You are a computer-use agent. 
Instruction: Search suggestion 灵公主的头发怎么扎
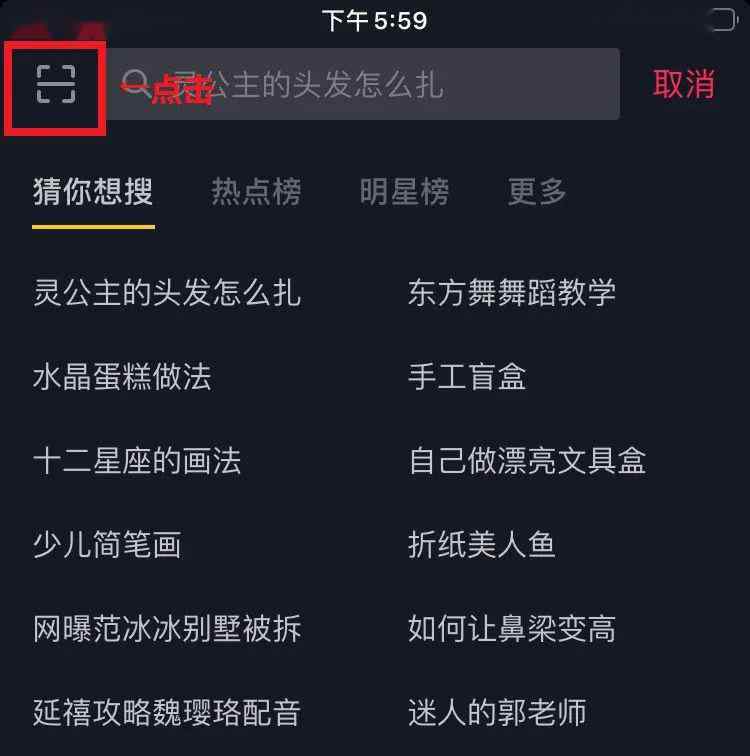point(167,293)
